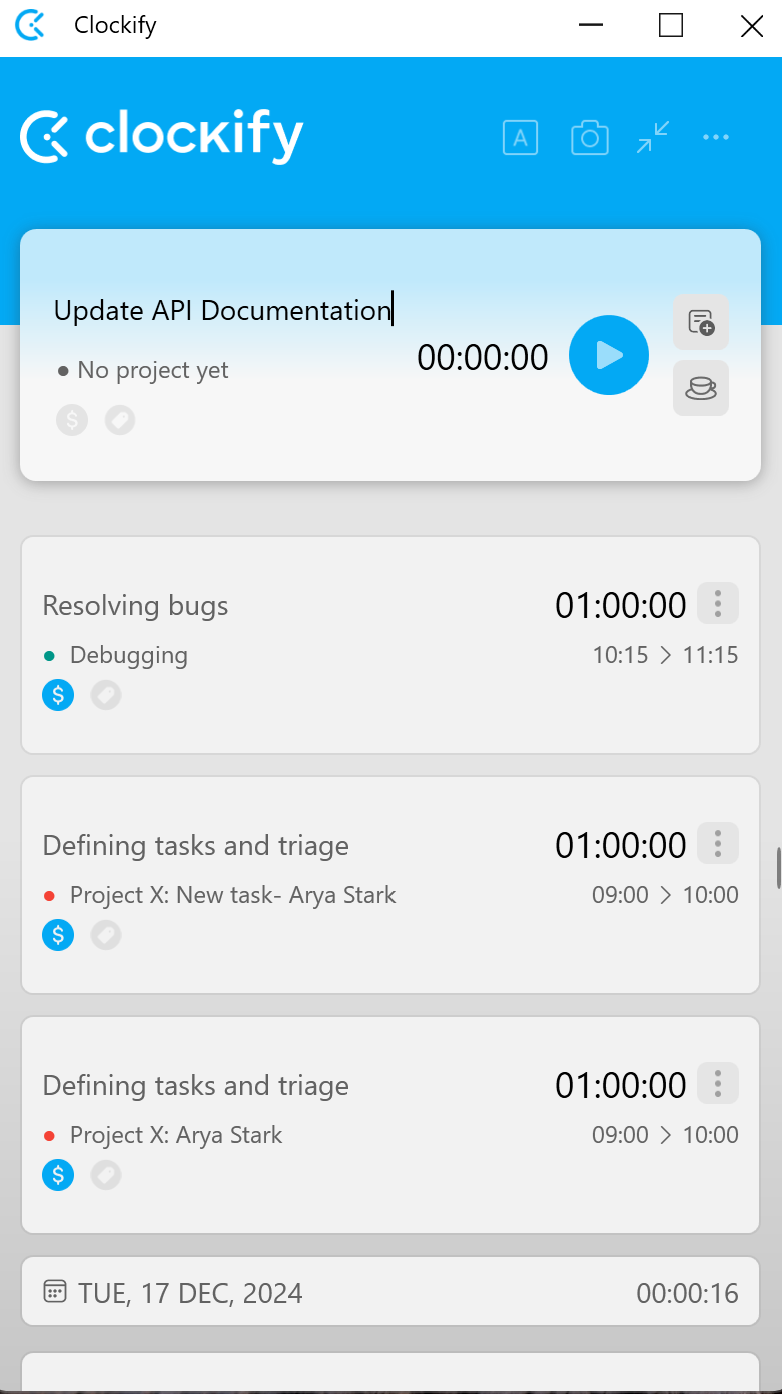Image resolution: width=782 pixels, height=1394 pixels.
Task: Open the three-dot menu in the top toolbar
Action: coord(715,137)
